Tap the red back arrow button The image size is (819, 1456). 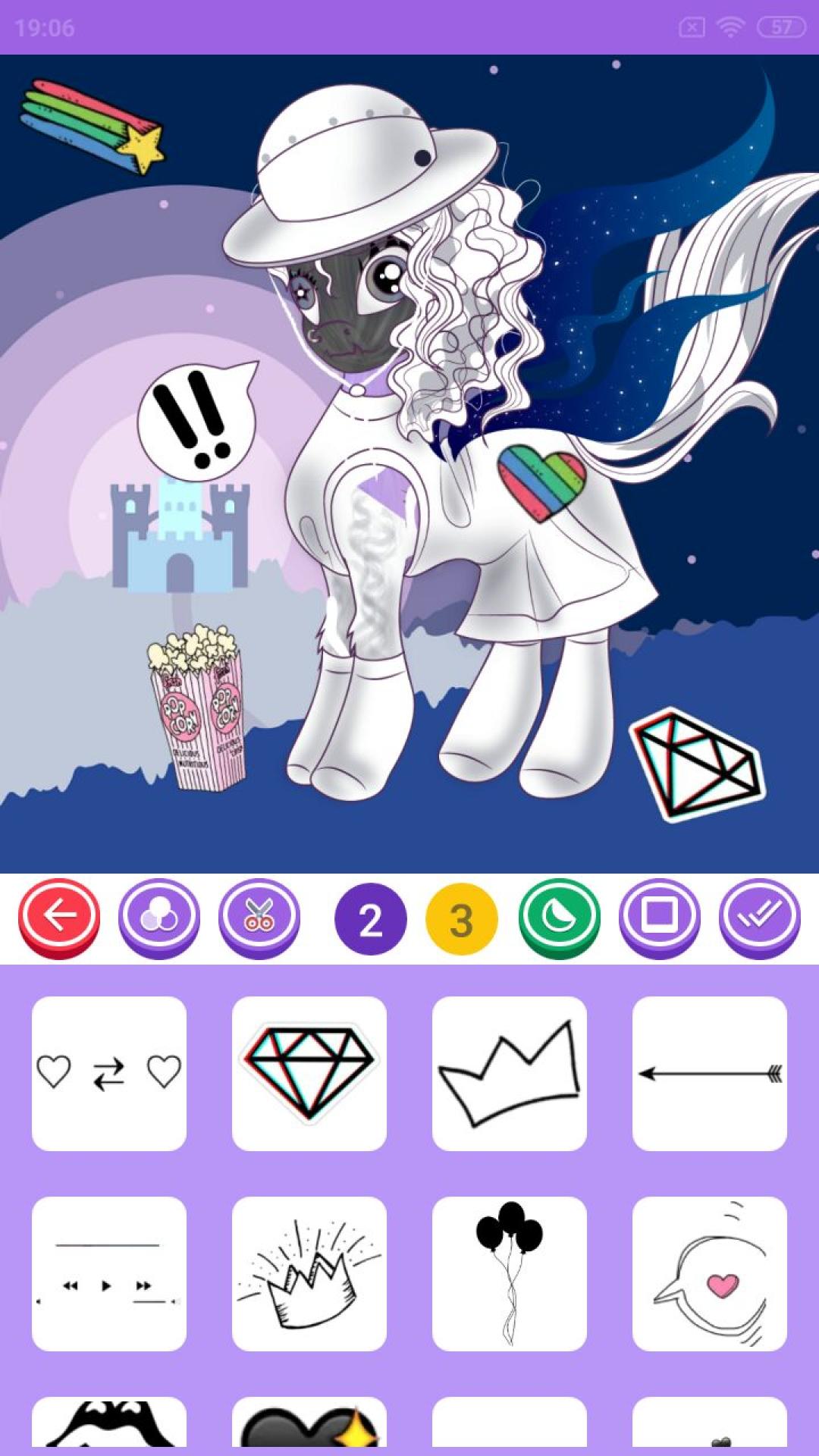(59, 918)
